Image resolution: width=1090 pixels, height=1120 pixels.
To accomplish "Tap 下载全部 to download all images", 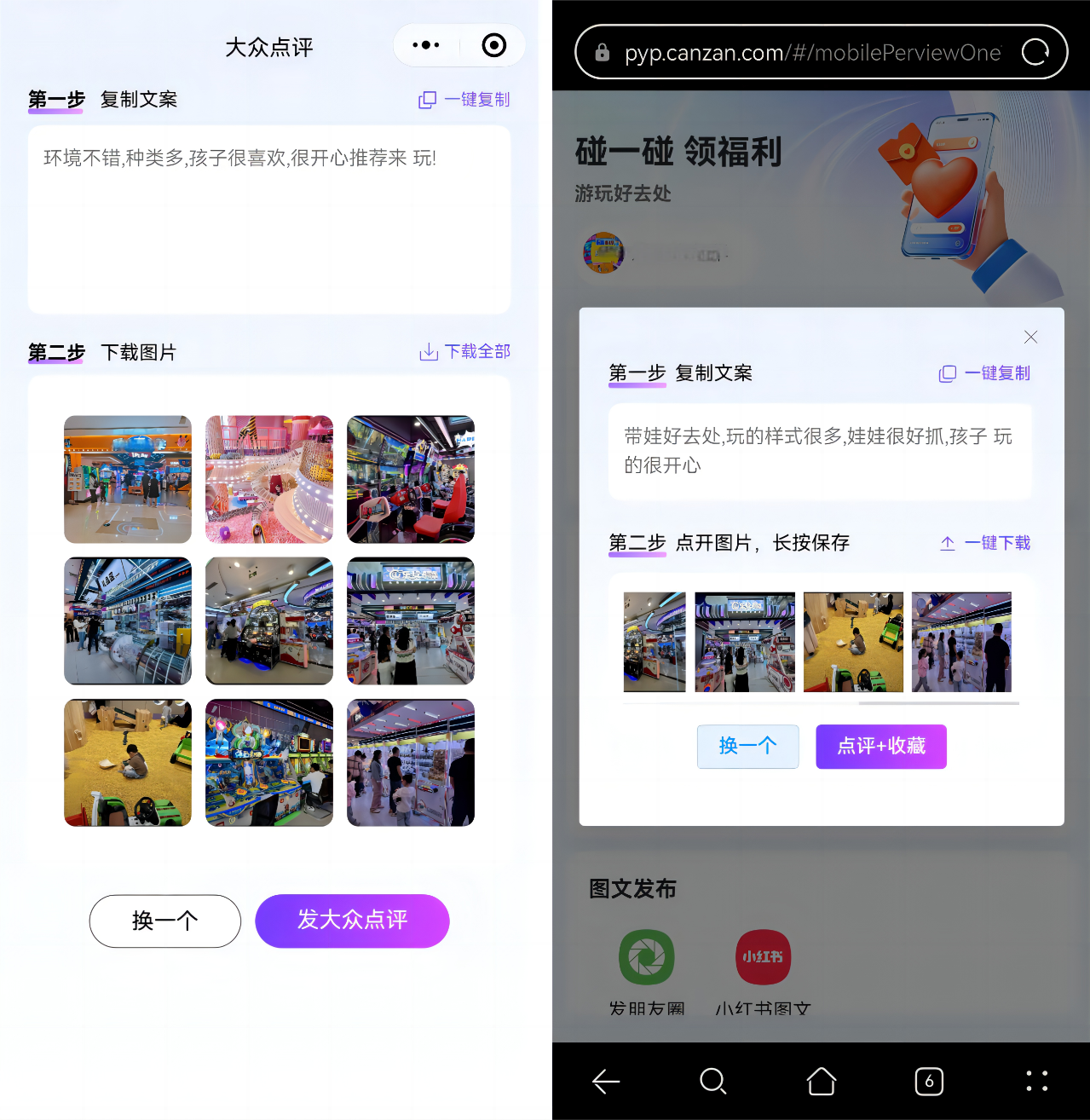I will coord(464,352).
